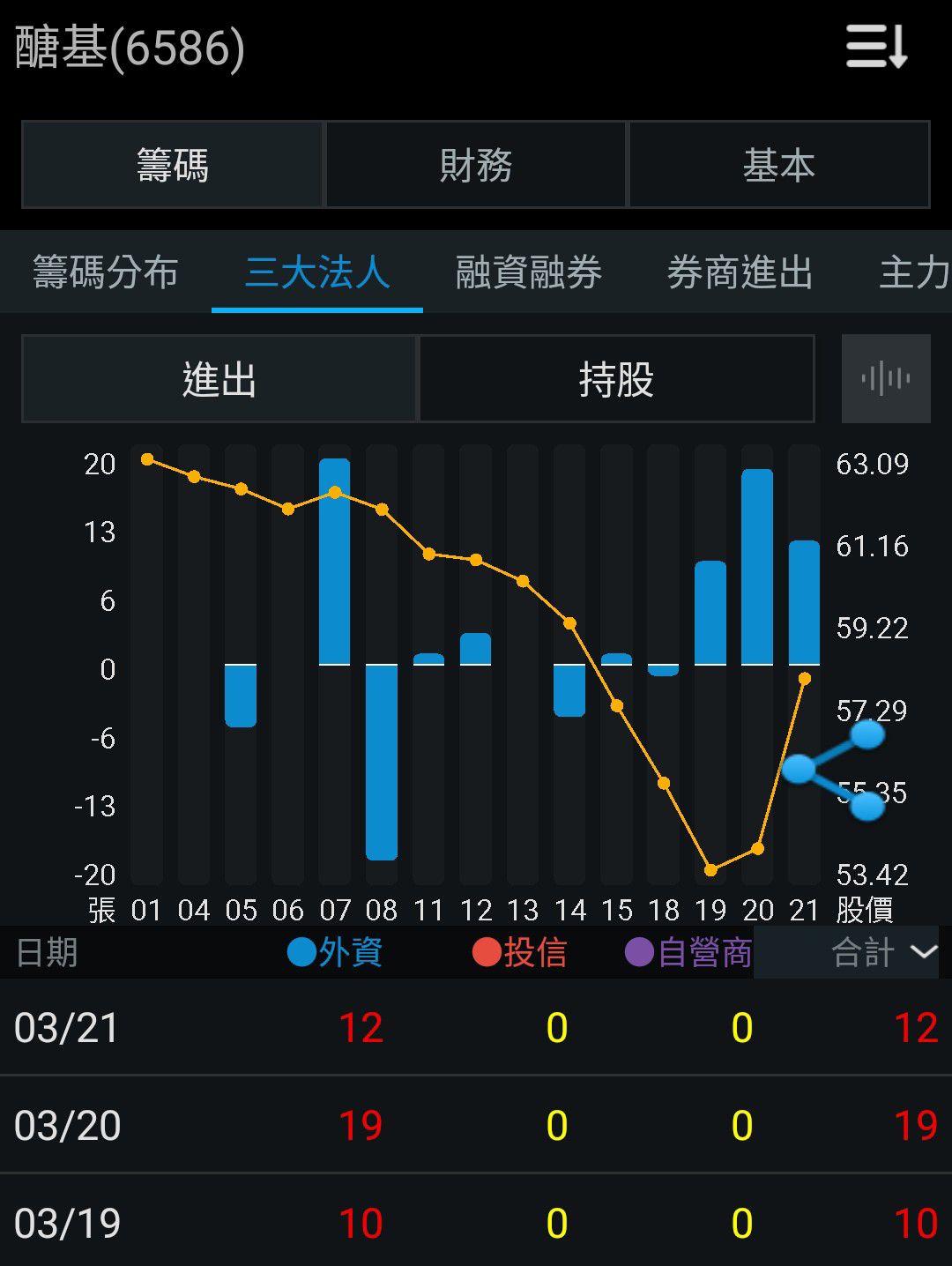Screen dimensions: 952x1266
Task: Switch to the 基本 tab
Action: pyautogui.click(x=779, y=165)
